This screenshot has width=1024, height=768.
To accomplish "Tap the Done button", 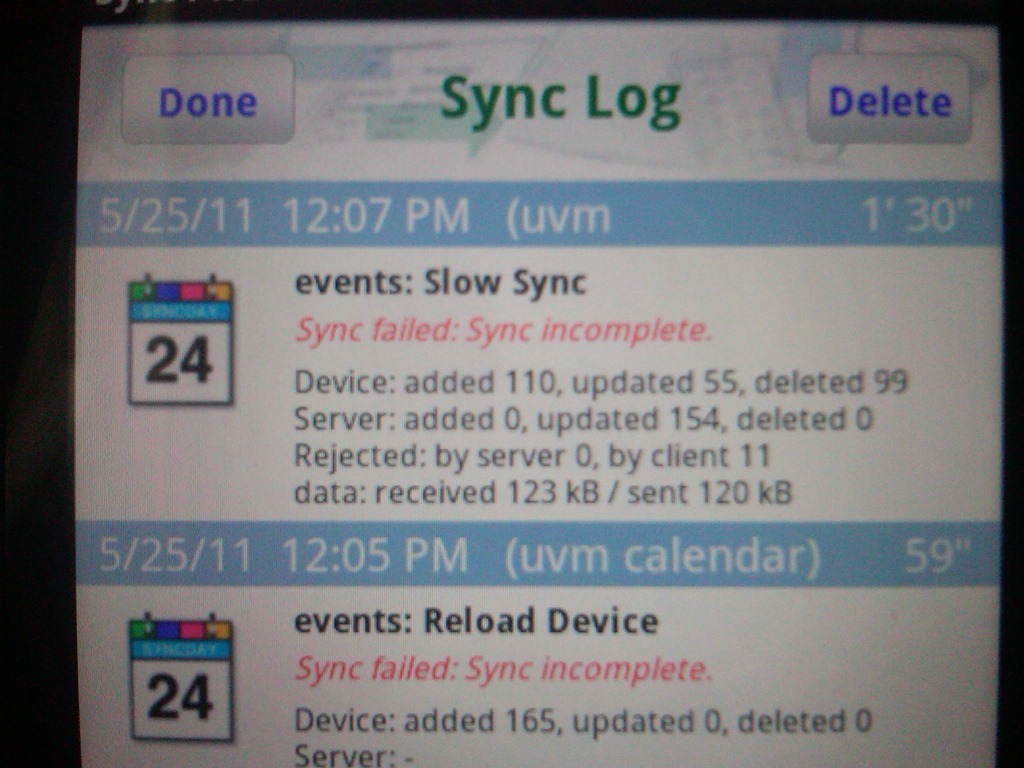I will tap(207, 102).
